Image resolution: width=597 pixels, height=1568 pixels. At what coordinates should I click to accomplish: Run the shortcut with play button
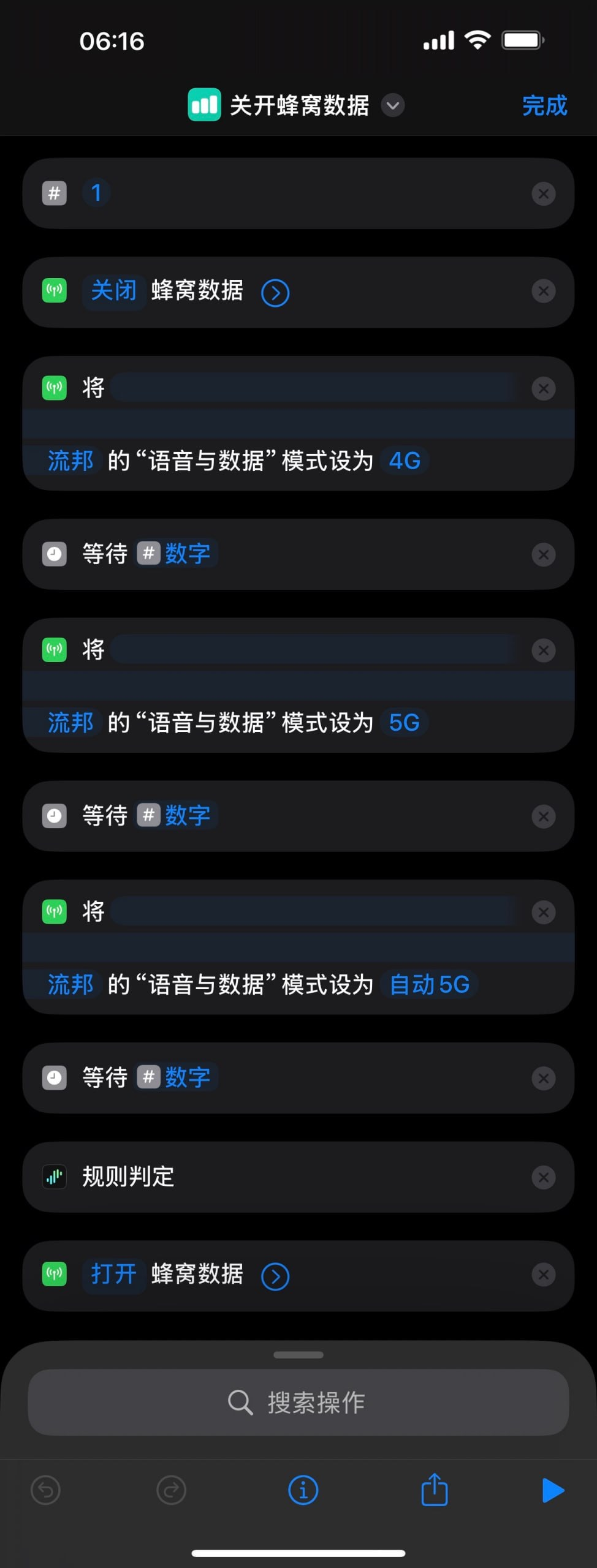(x=552, y=1490)
